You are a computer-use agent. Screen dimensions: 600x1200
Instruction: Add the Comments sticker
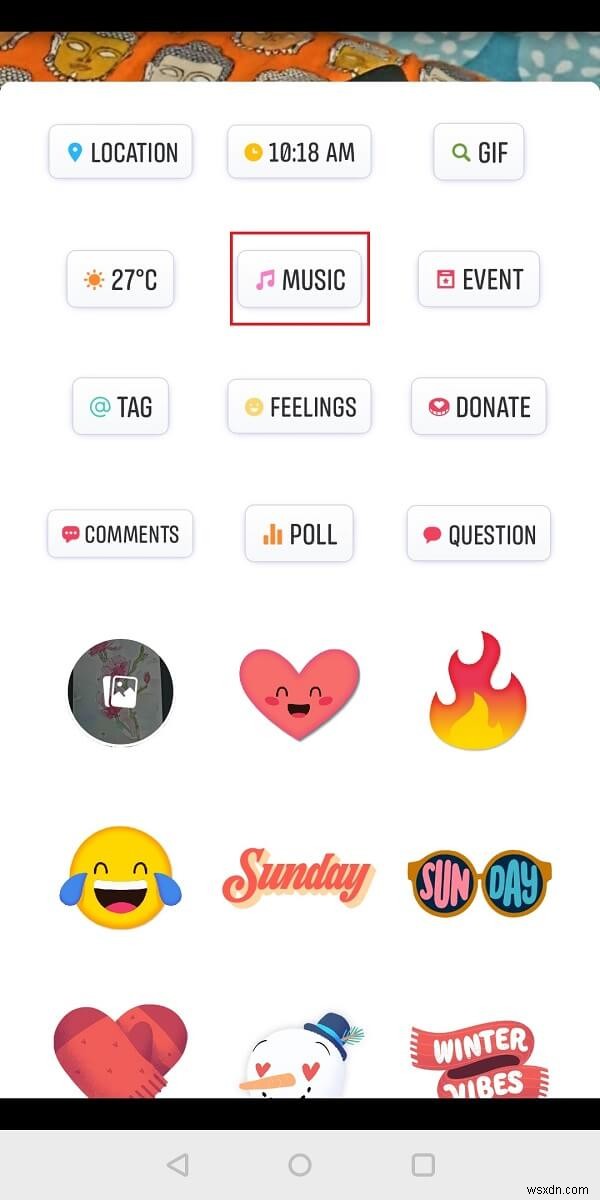tap(120, 534)
